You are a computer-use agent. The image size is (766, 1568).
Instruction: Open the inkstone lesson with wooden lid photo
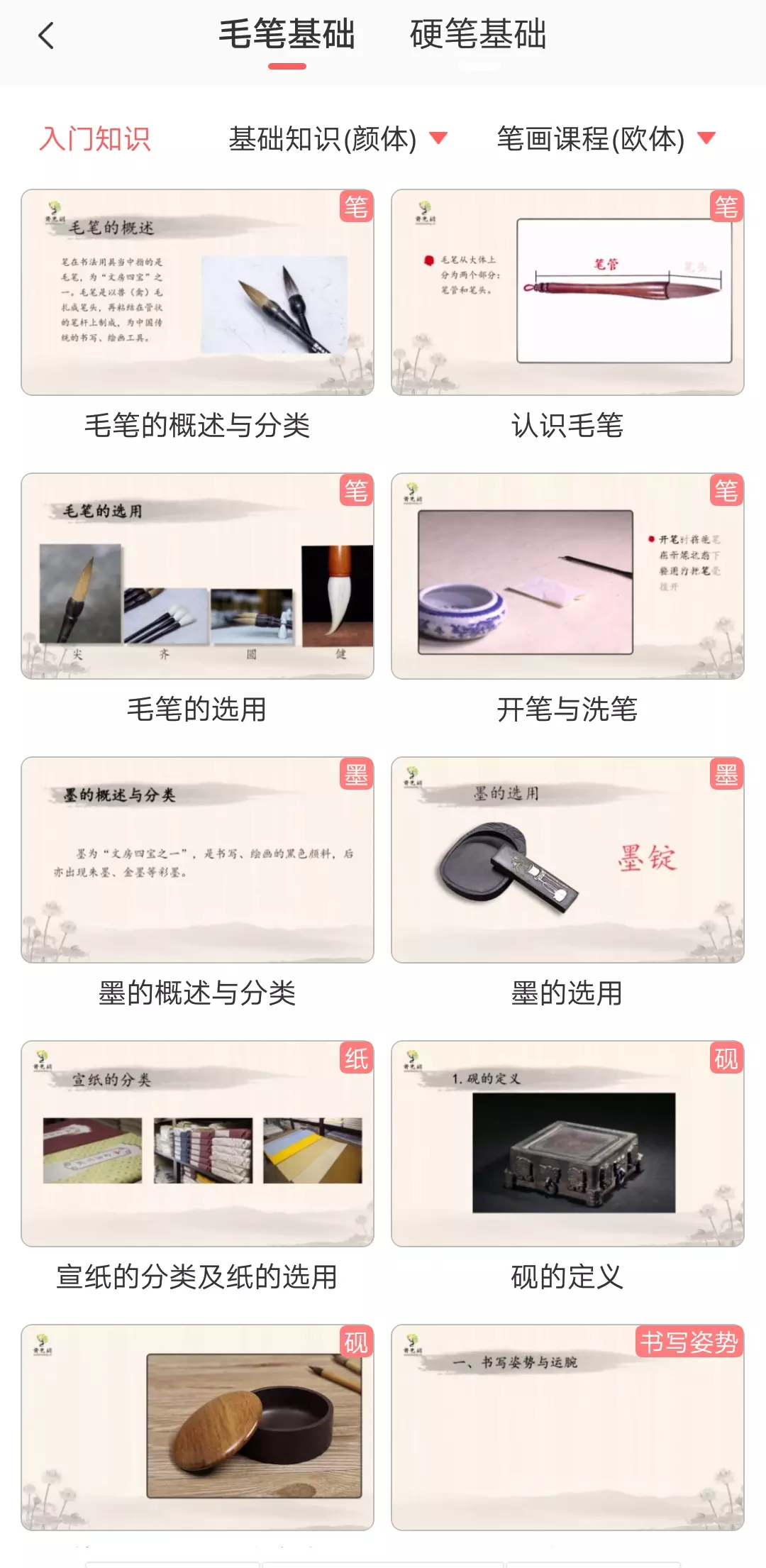(197, 1427)
